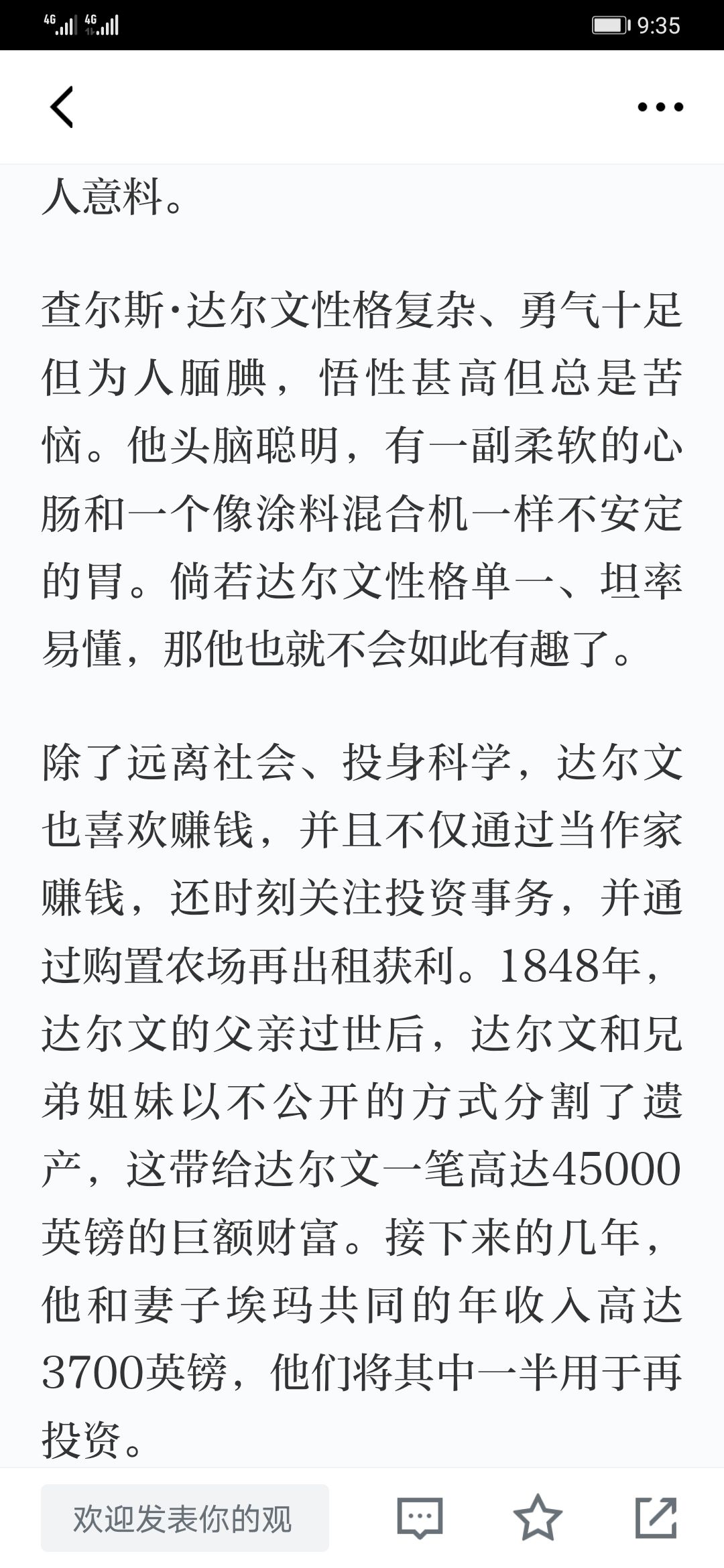This screenshot has height=1568, width=724.
Task: Go back using the top-left arrow
Action: pyautogui.click(x=62, y=107)
